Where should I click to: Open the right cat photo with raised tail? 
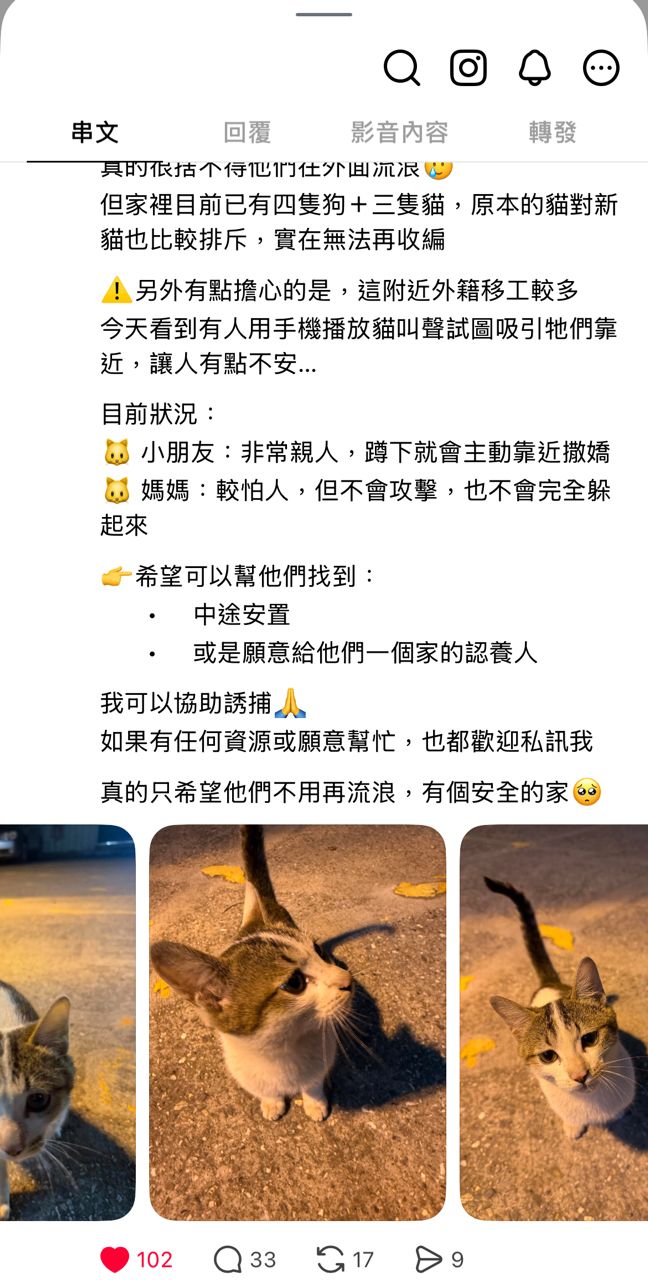(554, 1020)
